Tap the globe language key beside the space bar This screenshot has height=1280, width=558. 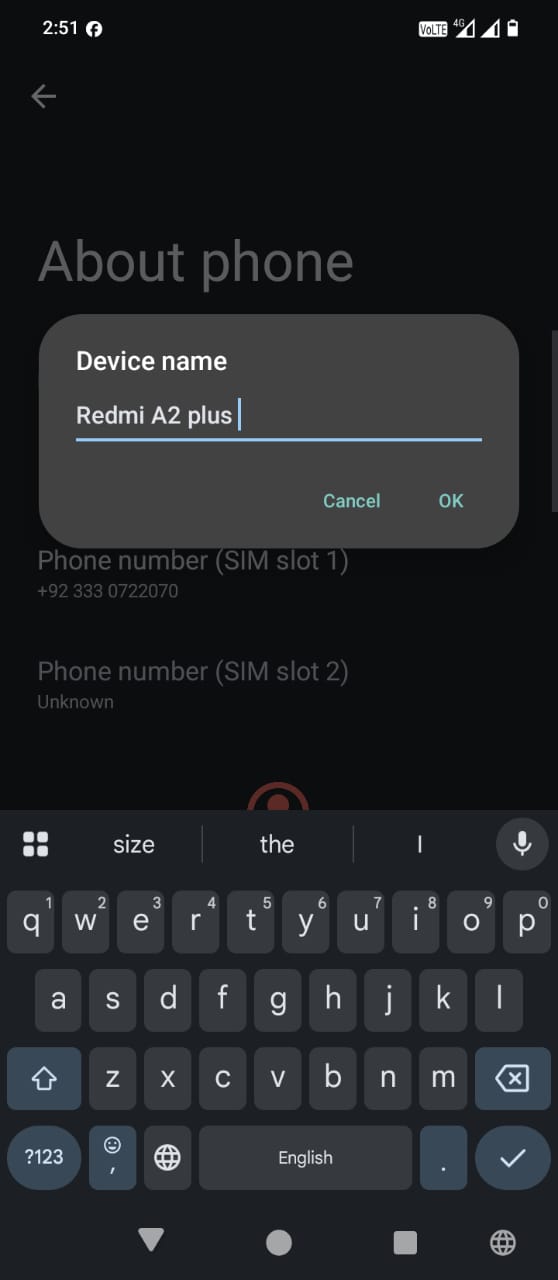point(167,1158)
